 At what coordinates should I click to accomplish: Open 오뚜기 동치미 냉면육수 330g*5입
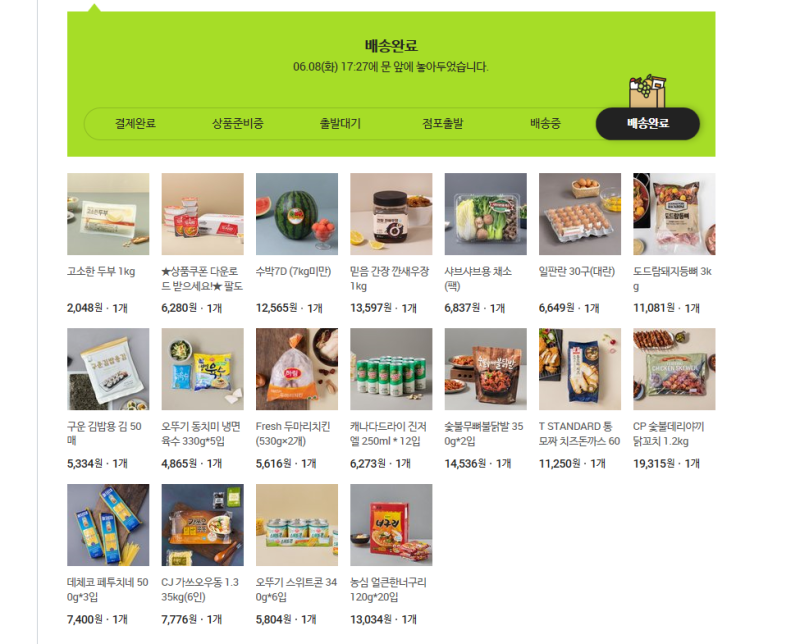point(202,369)
